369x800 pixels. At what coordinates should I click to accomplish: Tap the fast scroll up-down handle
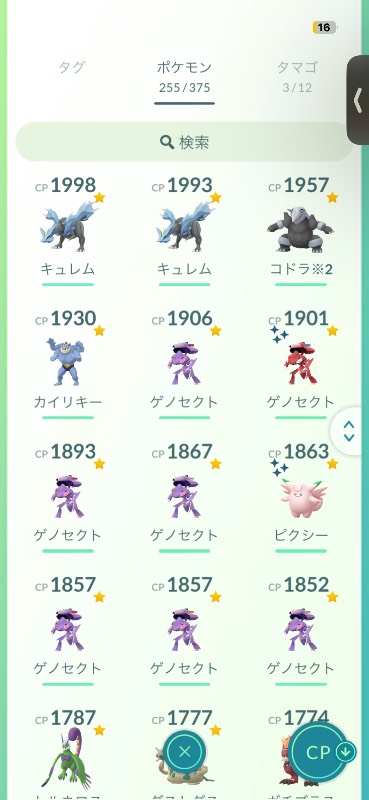point(350,431)
